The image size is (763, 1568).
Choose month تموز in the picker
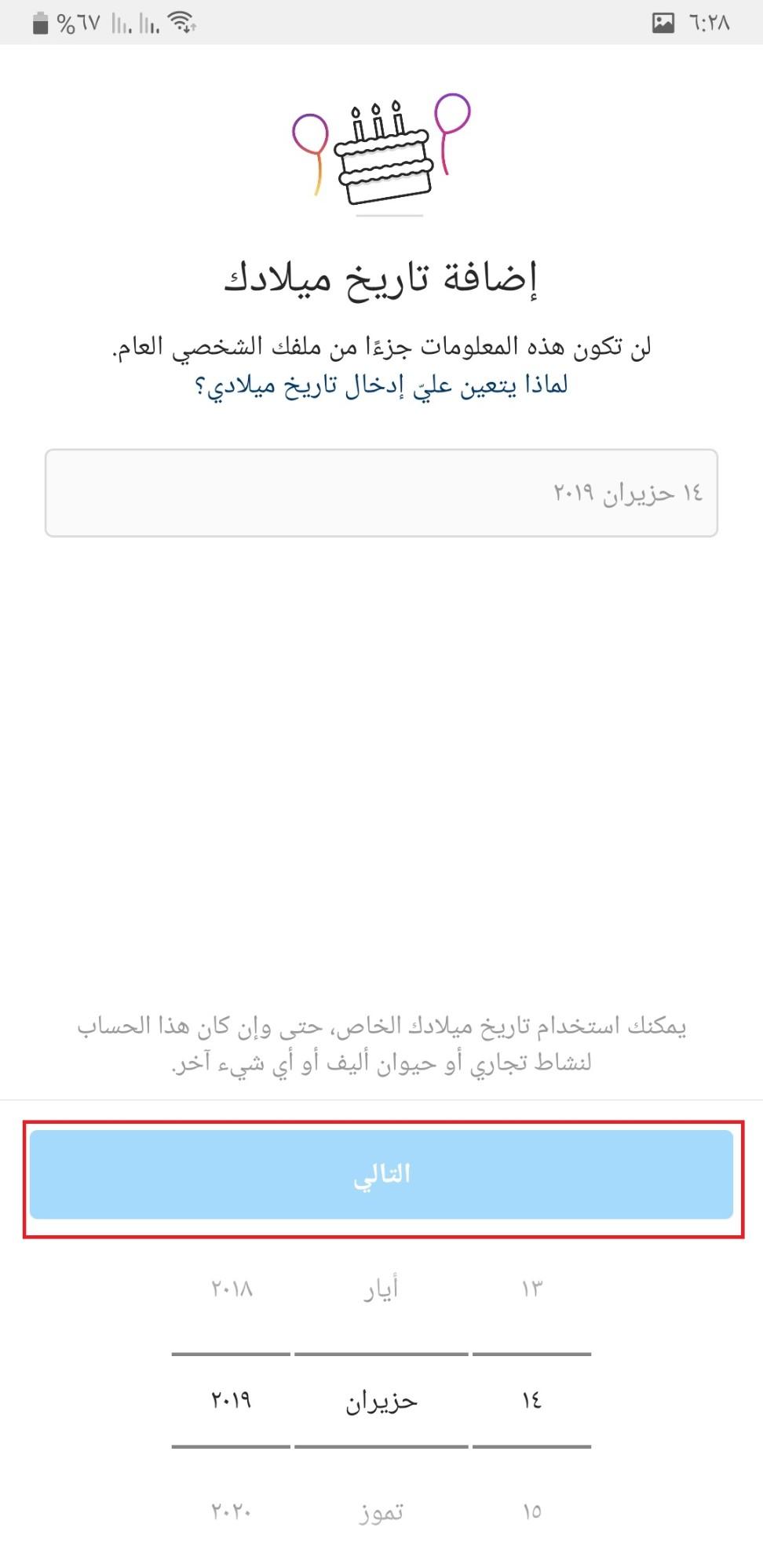tap(381, 1511)
